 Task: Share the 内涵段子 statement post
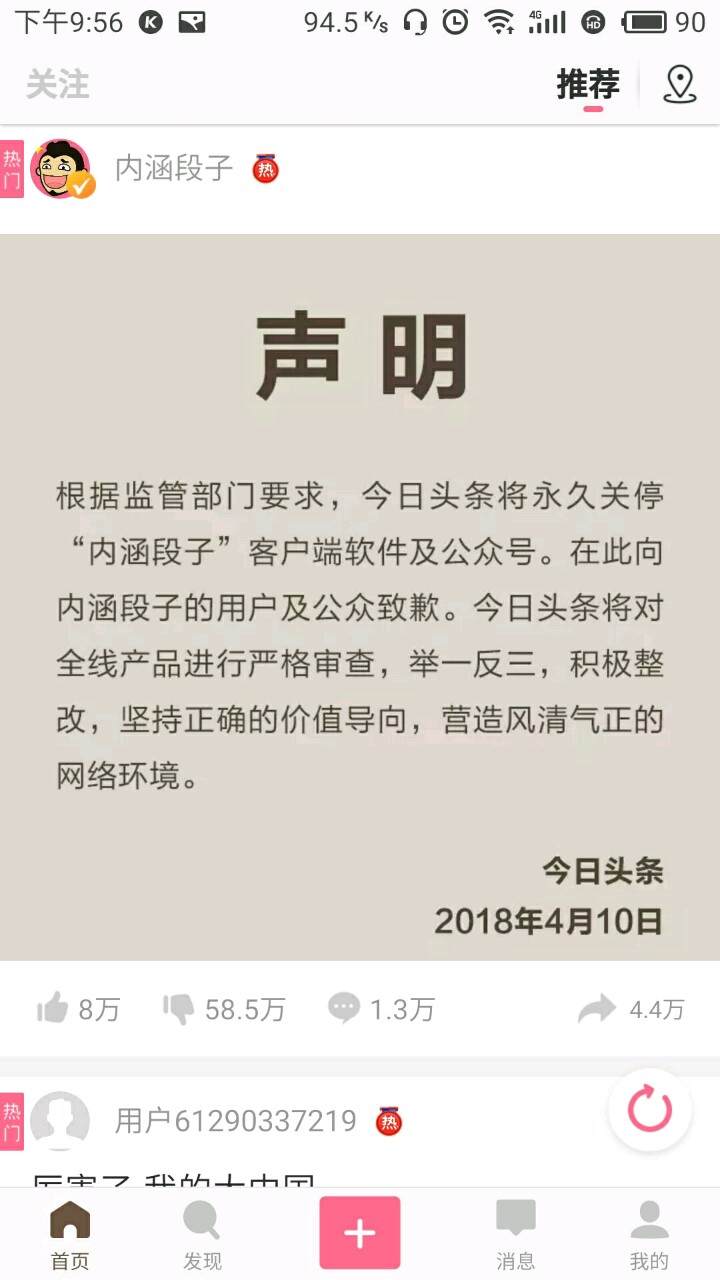tap(630, 1009)
